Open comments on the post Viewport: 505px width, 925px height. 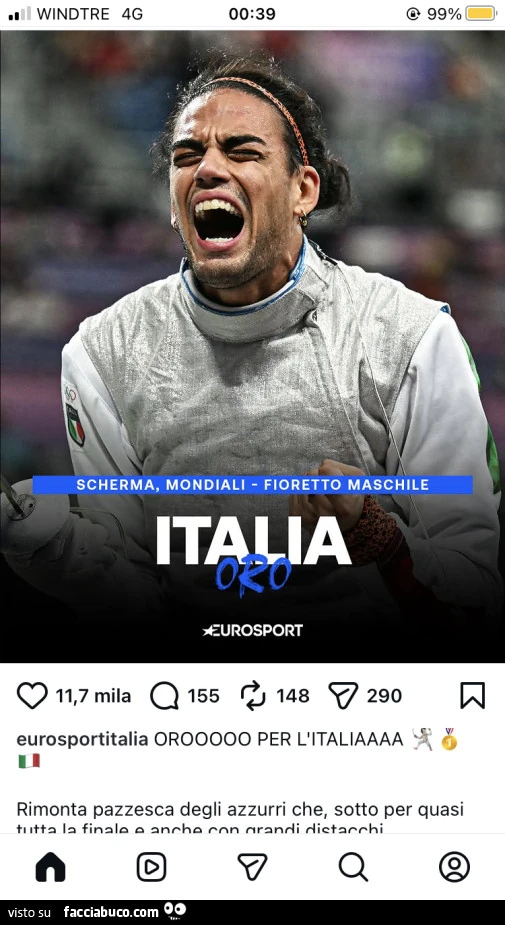[164, 696]
